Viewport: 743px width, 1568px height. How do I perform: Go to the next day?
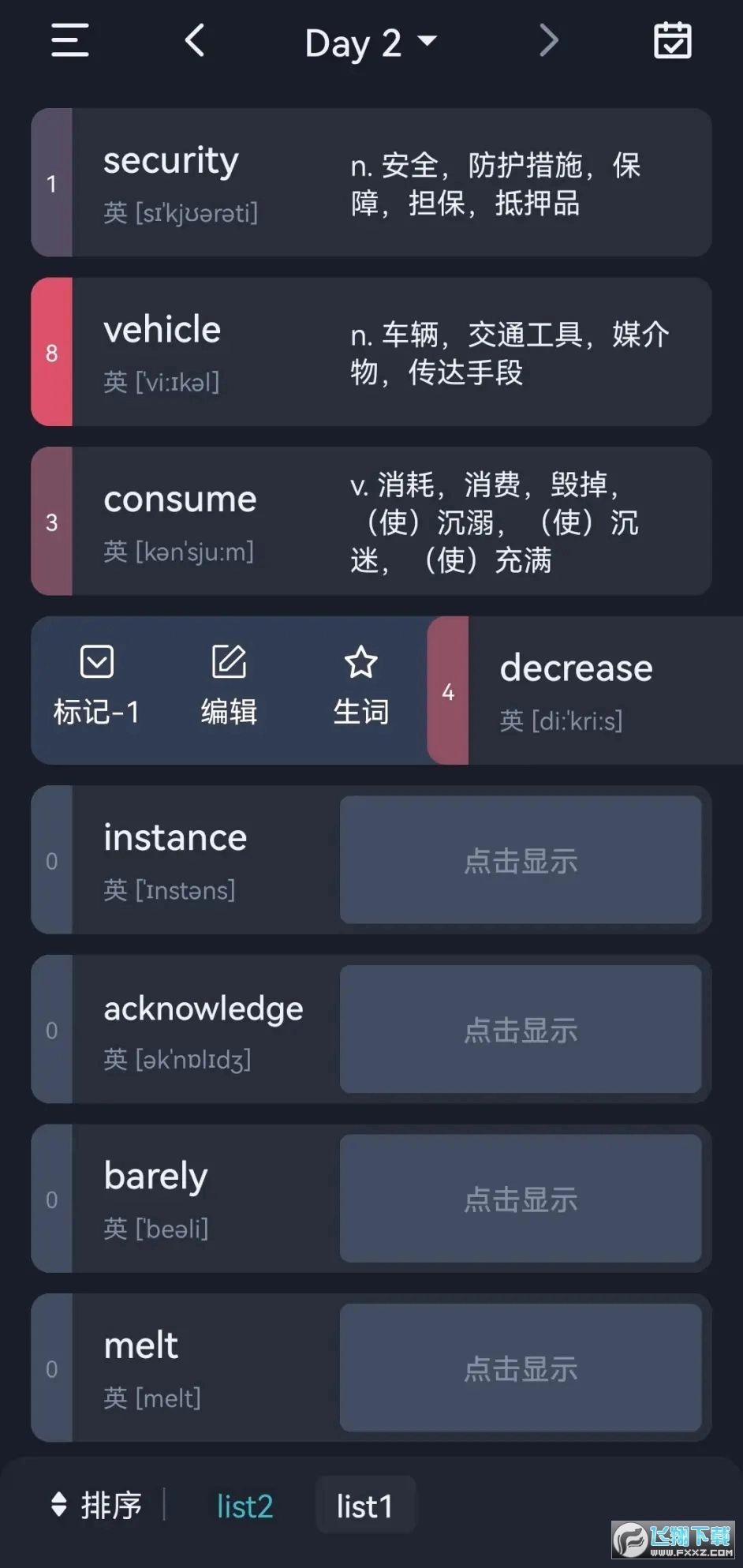click(x=548, y=40)
